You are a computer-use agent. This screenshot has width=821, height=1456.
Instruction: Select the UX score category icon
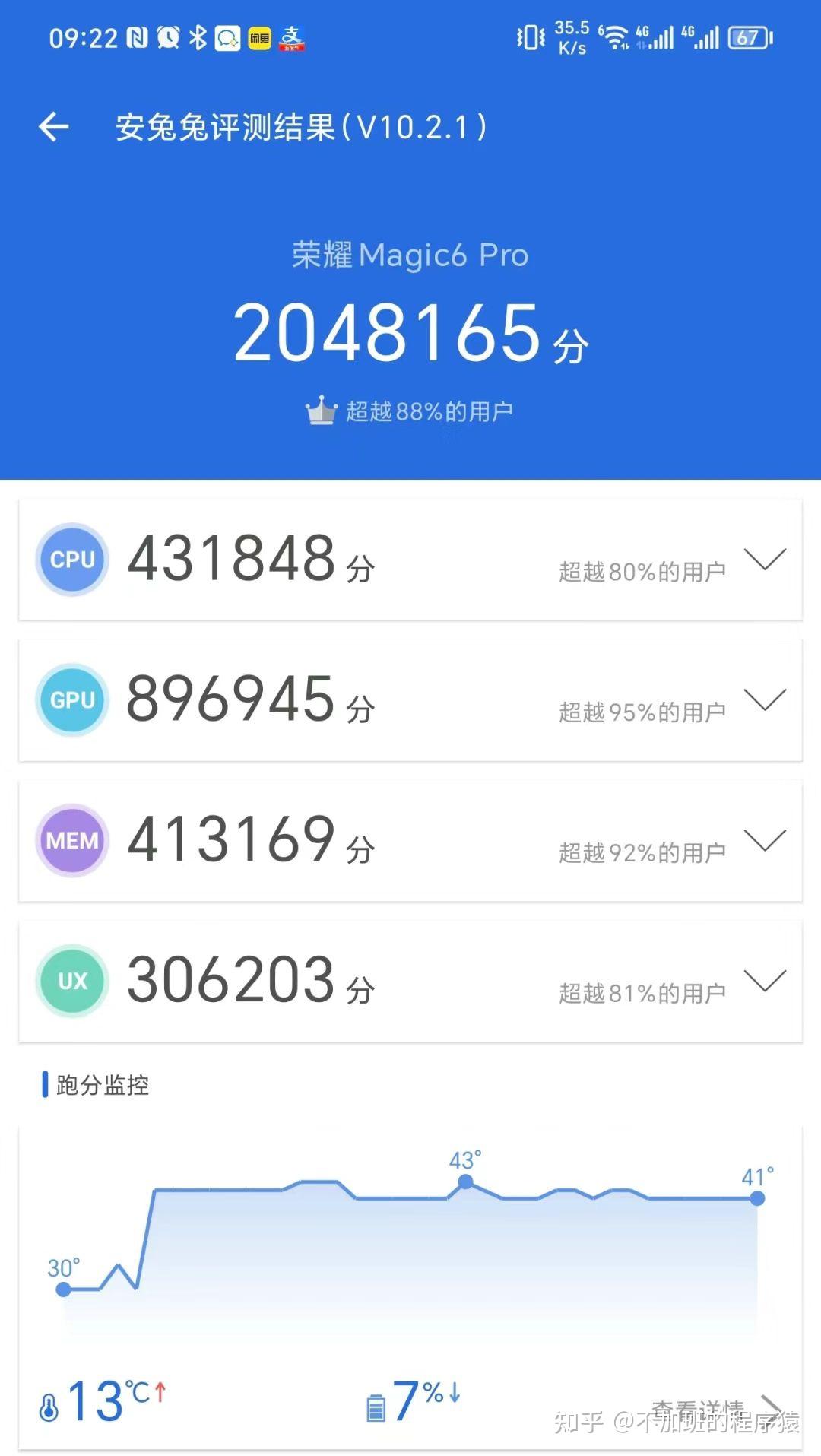tap(72, 981)
